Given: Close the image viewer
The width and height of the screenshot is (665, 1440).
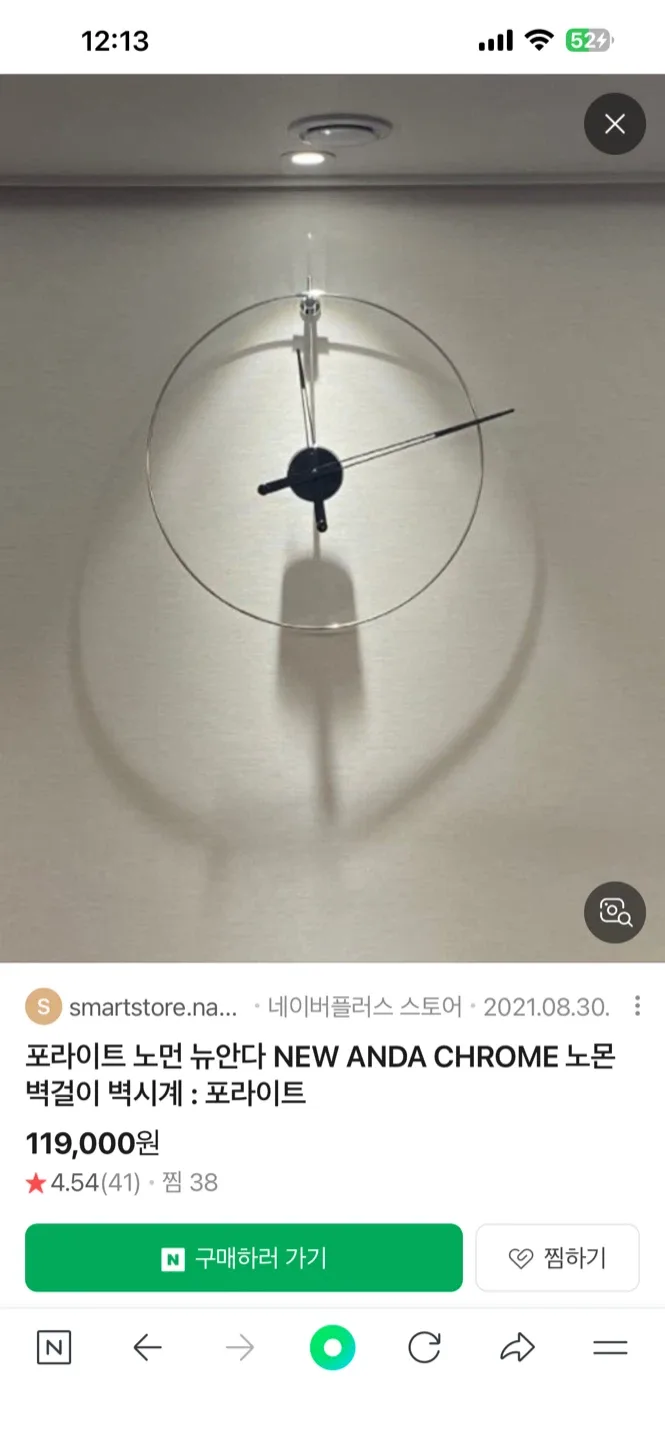Looking at the screenshot, I should pos(614,124).
